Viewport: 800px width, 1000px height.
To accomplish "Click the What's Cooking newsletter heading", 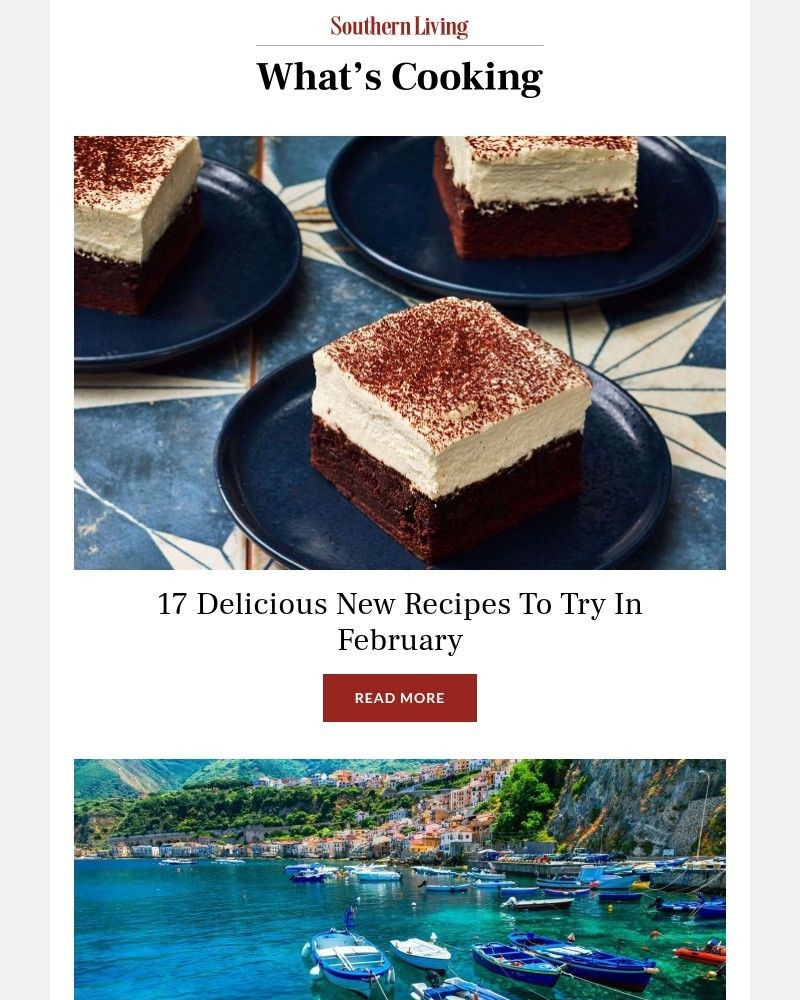I will [399, 75].
